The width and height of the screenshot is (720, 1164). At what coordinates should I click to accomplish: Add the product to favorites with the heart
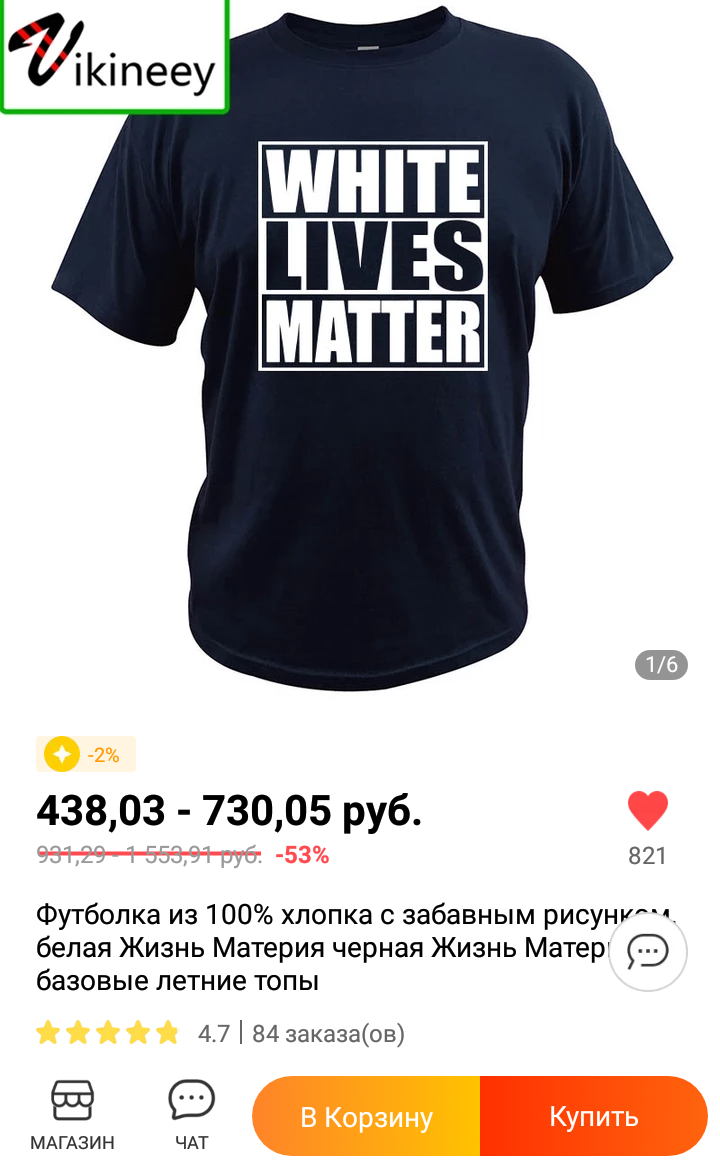click(647, 811)
